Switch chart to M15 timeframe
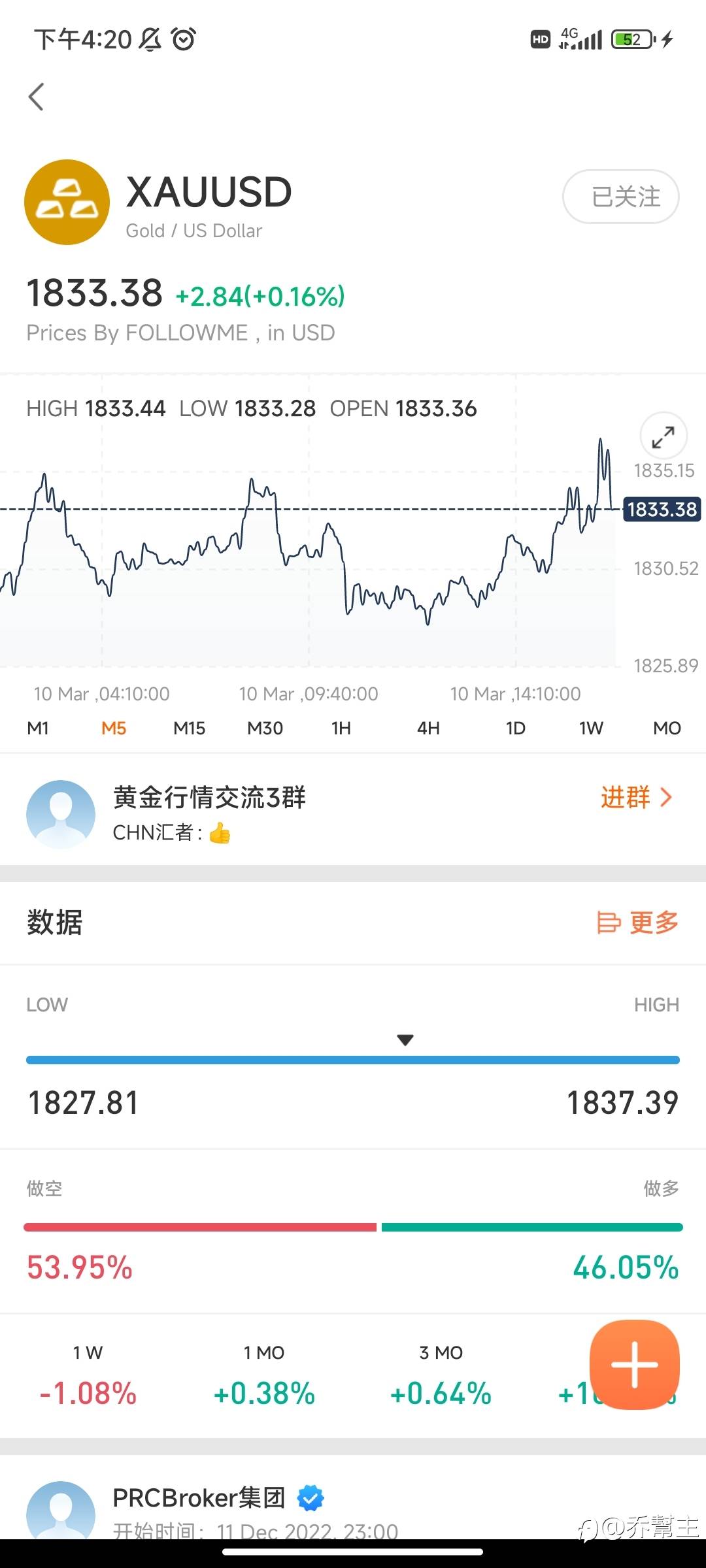Viewport: 706px width, 1568px height. tap(189, 728)
